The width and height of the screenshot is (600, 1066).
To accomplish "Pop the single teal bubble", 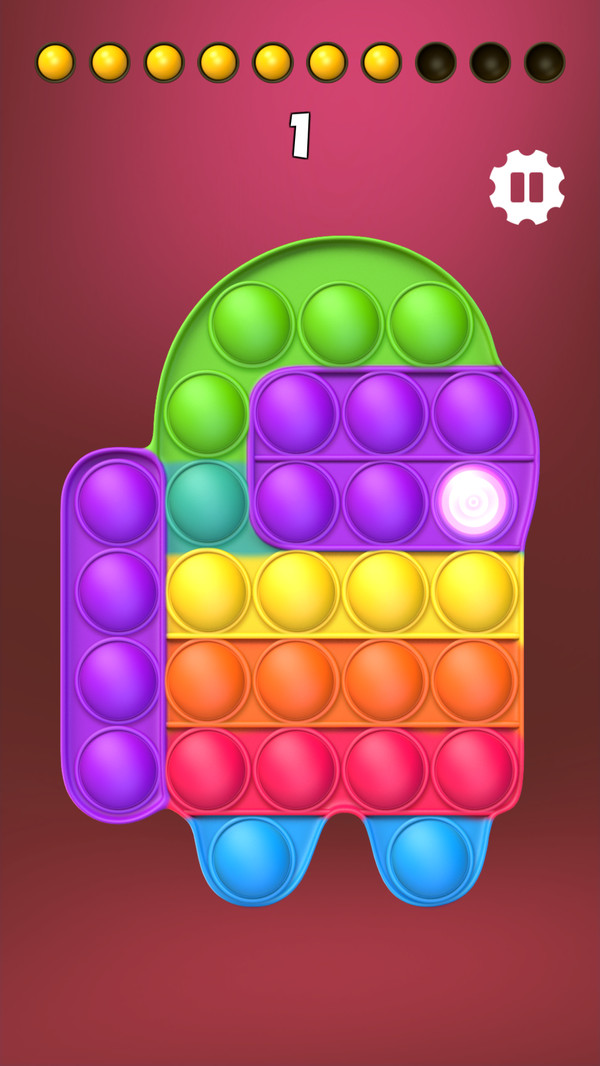I will [x=207, y=501].
